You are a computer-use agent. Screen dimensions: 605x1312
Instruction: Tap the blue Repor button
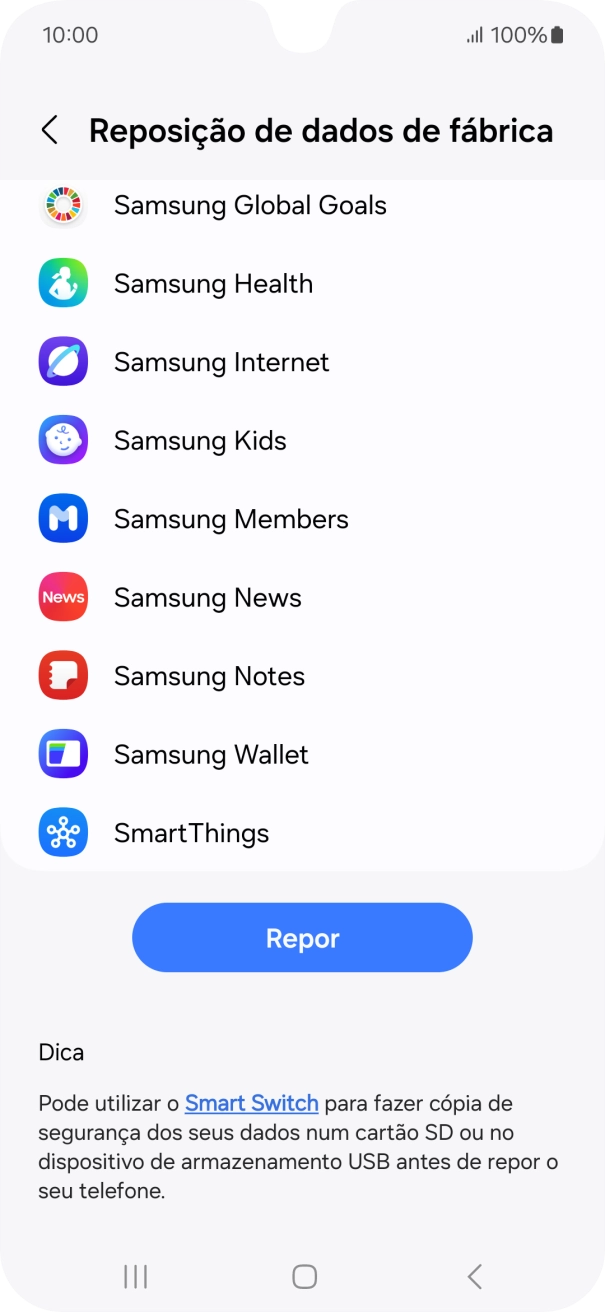[x=302, y=938]
